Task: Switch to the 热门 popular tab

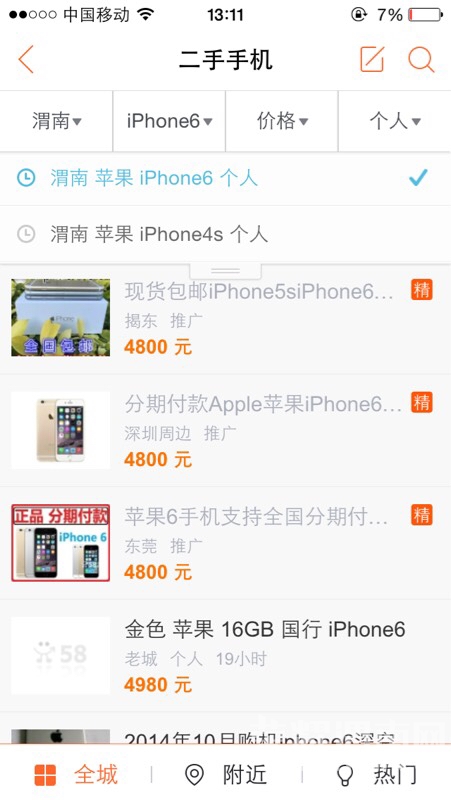Action: point(377,775)
